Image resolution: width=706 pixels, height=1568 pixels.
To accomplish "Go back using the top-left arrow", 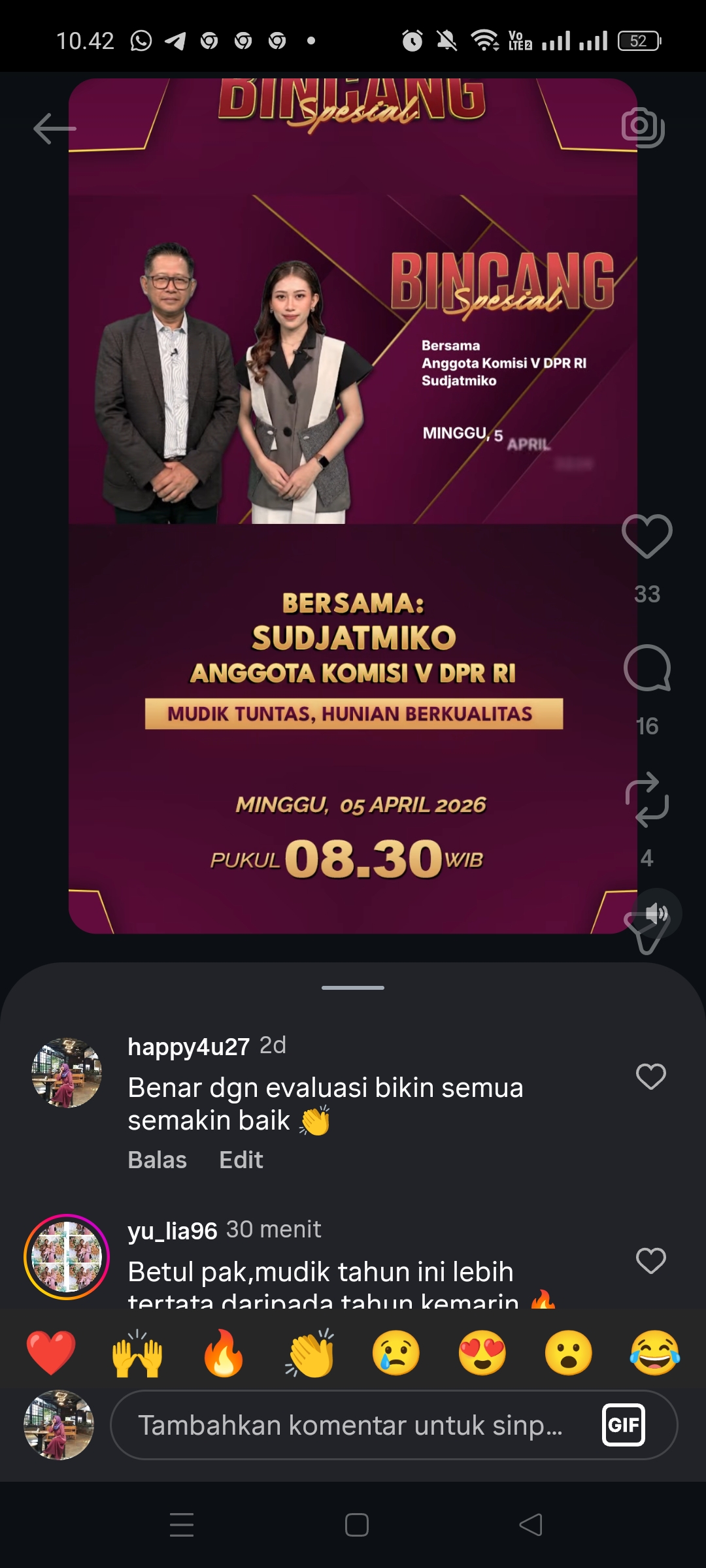I will pos(55,128).
